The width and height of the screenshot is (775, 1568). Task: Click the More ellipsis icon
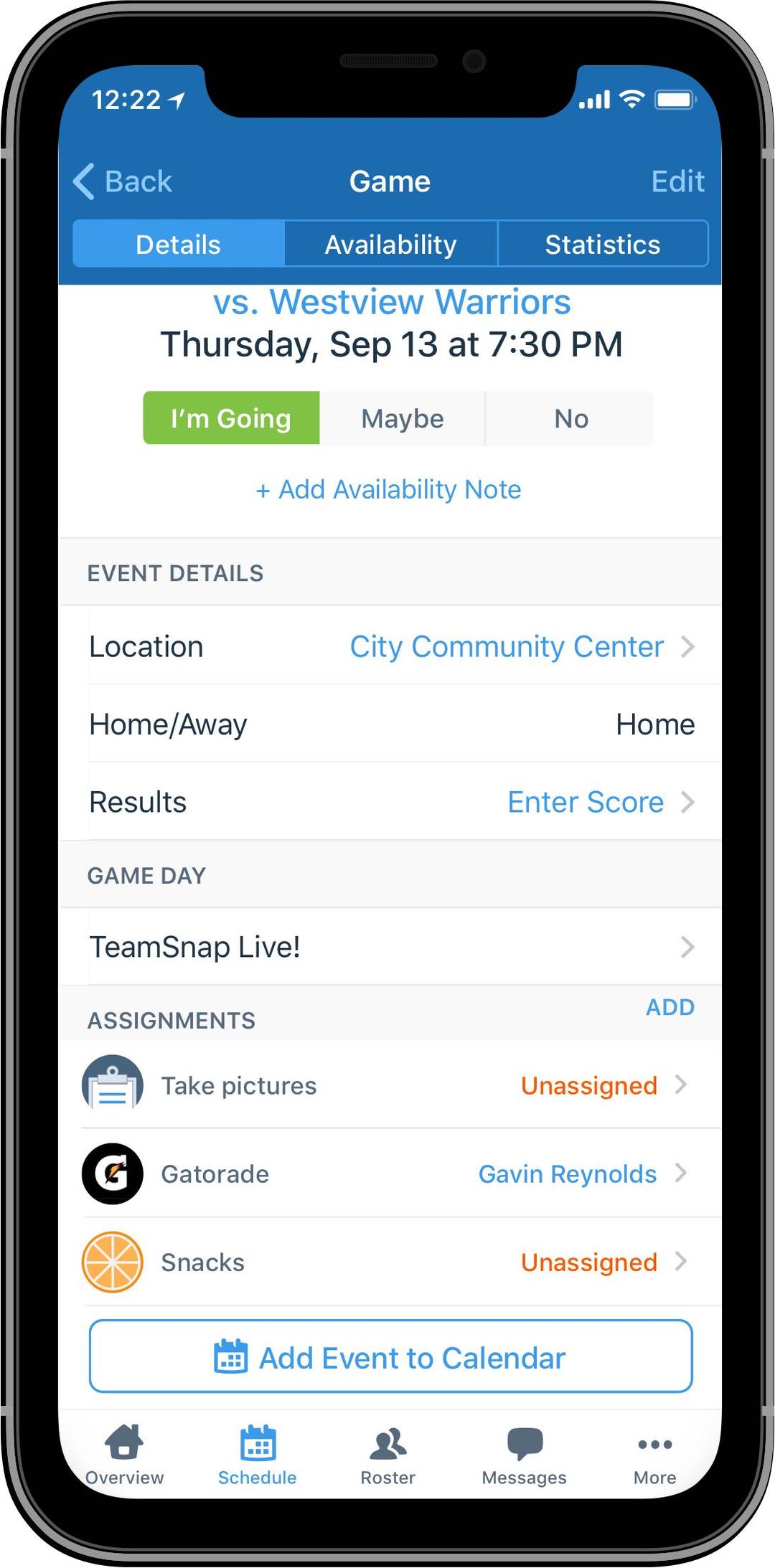click(x=654, y=1445)
